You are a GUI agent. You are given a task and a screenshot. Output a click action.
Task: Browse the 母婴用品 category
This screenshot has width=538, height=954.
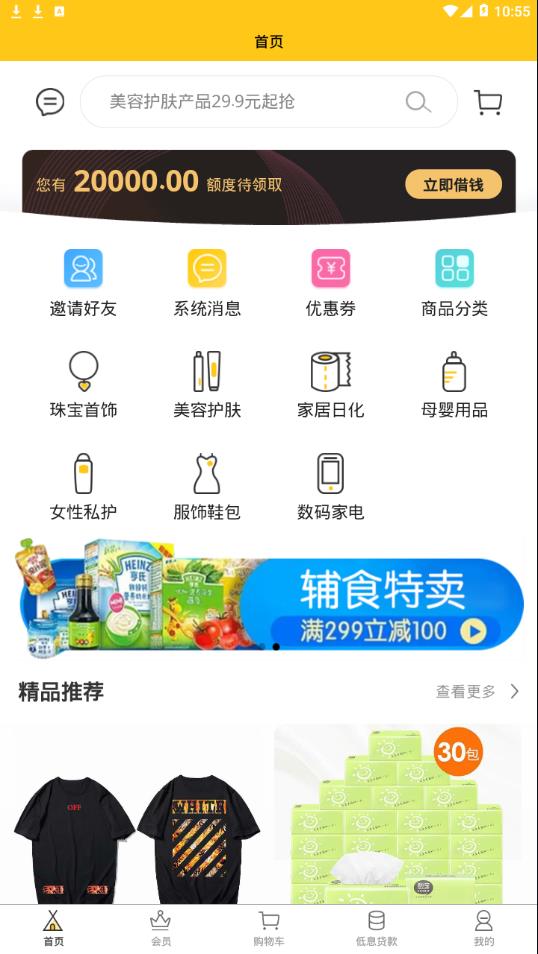tap(455, 385)
